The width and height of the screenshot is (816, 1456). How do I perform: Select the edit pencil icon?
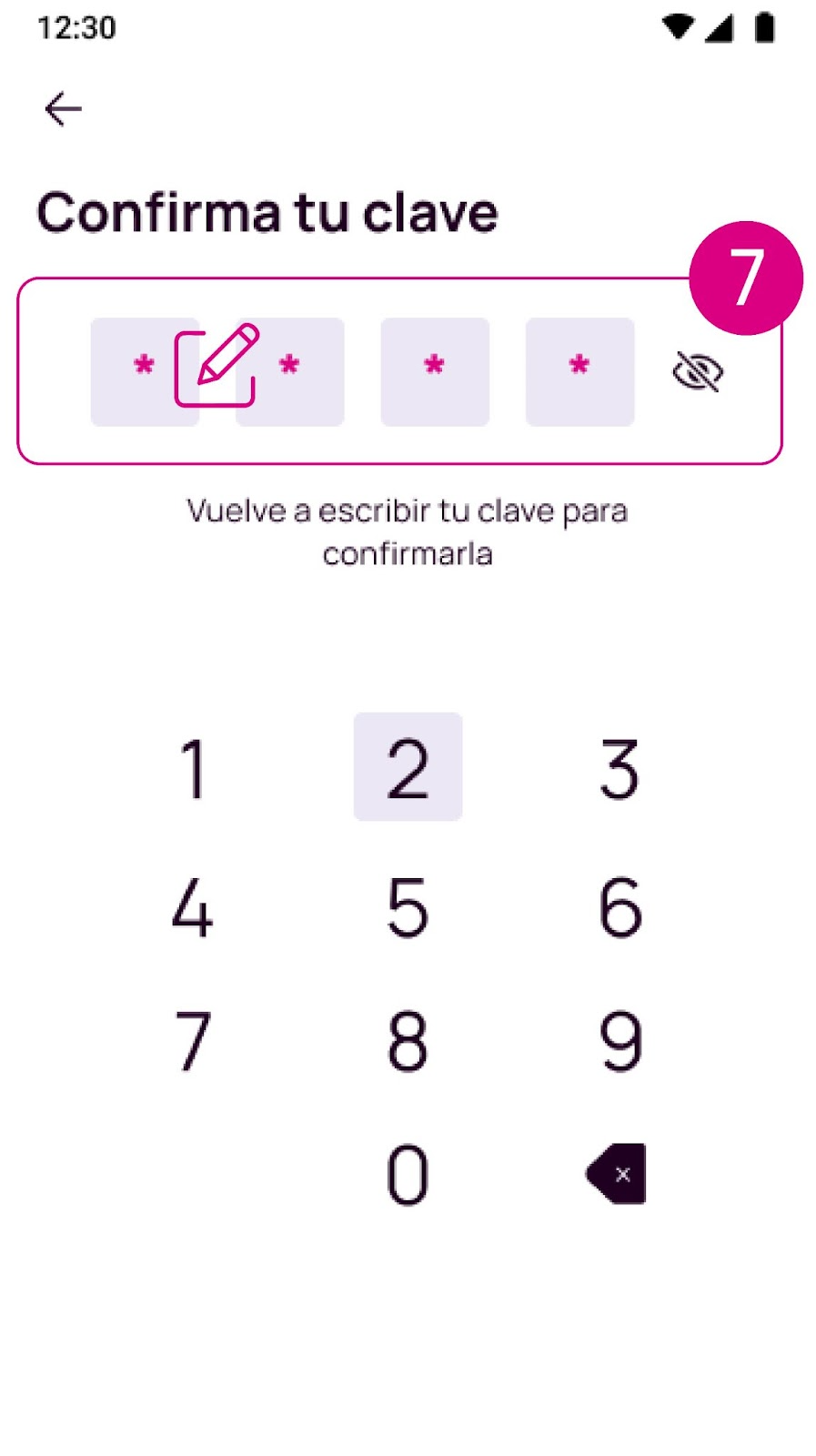tap(217, 367)
